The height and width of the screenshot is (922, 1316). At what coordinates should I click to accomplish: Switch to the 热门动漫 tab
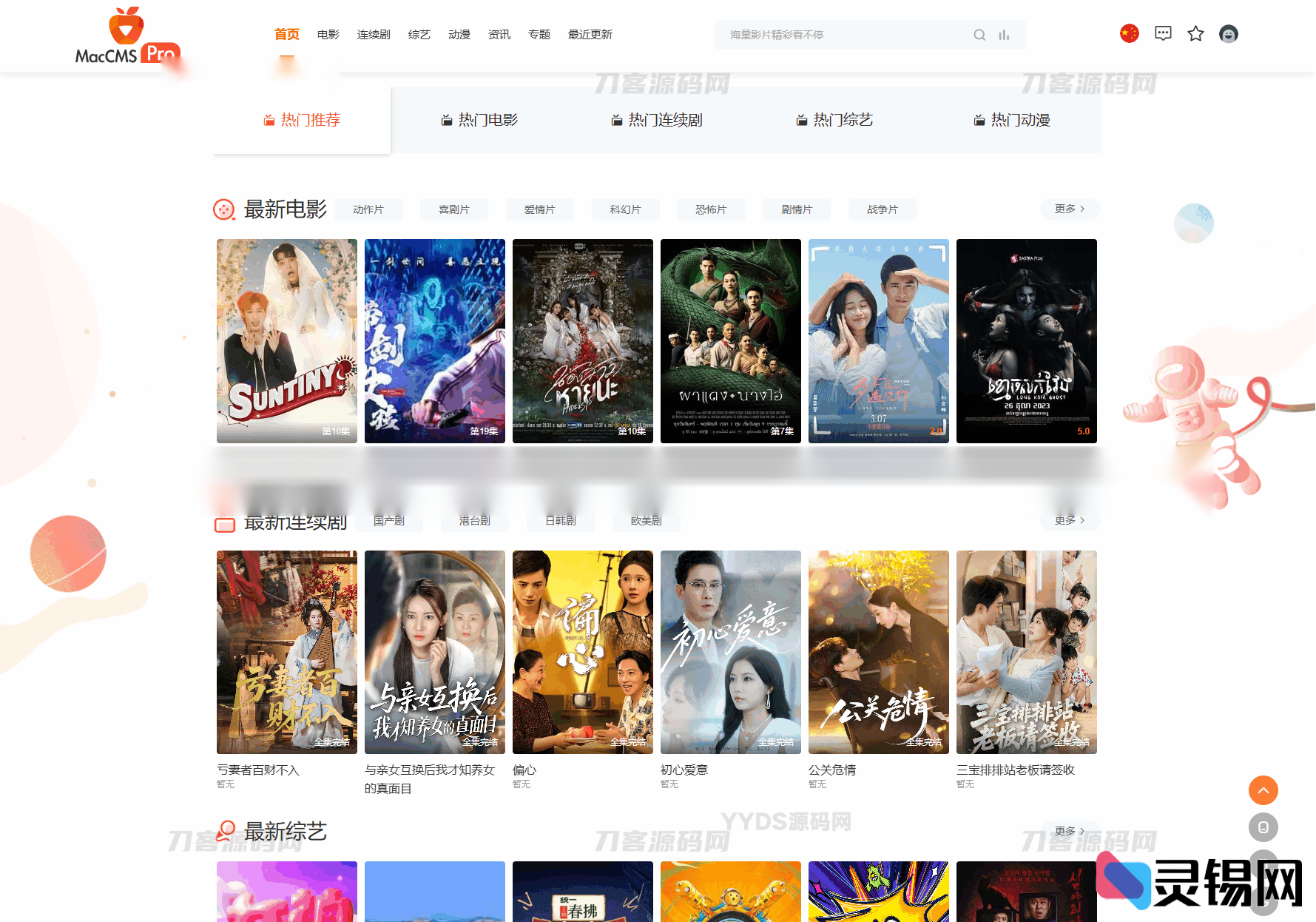[x=1012, y=120]
